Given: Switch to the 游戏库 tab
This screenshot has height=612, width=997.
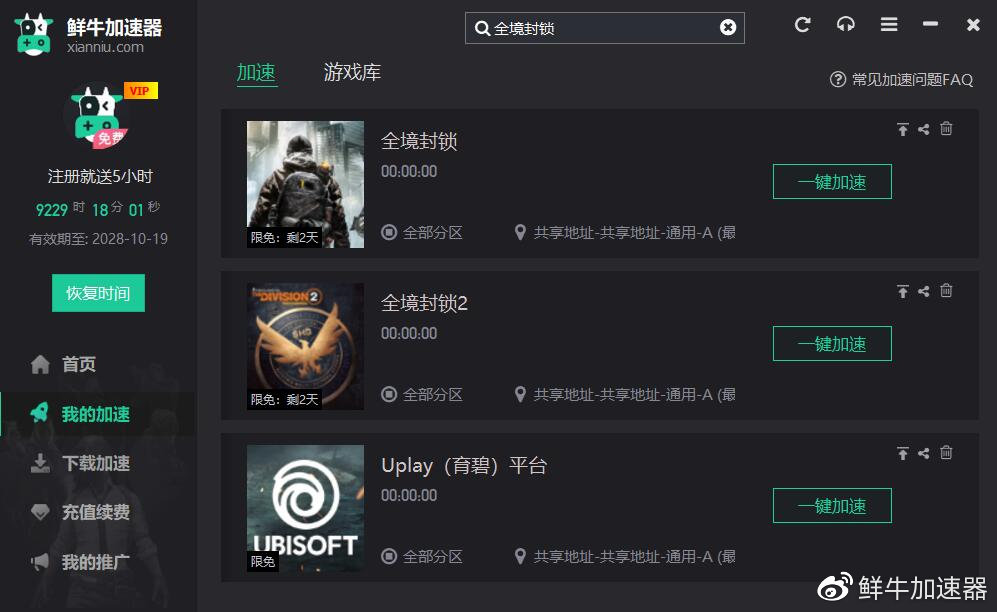Looking at the screenshot, I should tap(352, 73).
